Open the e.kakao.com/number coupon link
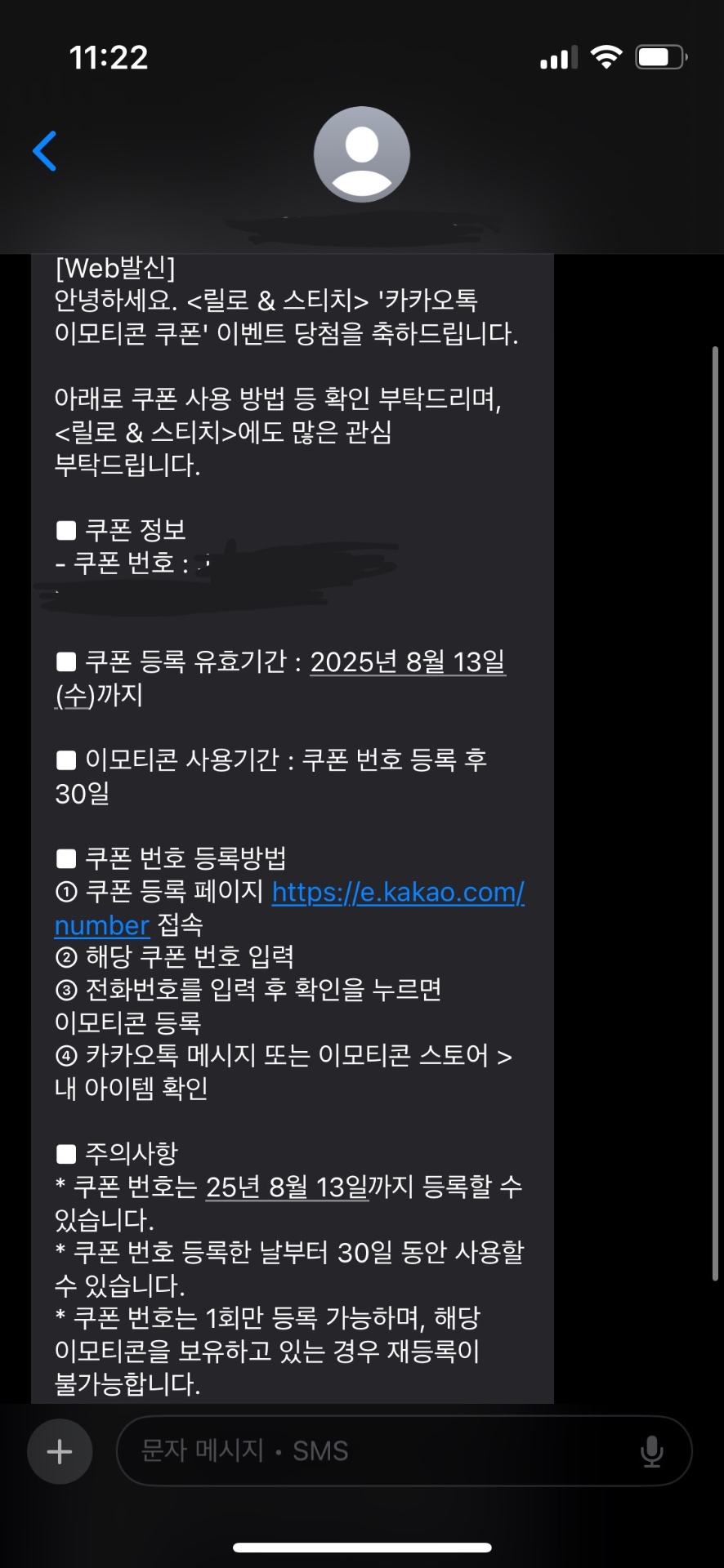Screen dimensions: 724x1568 397,892
